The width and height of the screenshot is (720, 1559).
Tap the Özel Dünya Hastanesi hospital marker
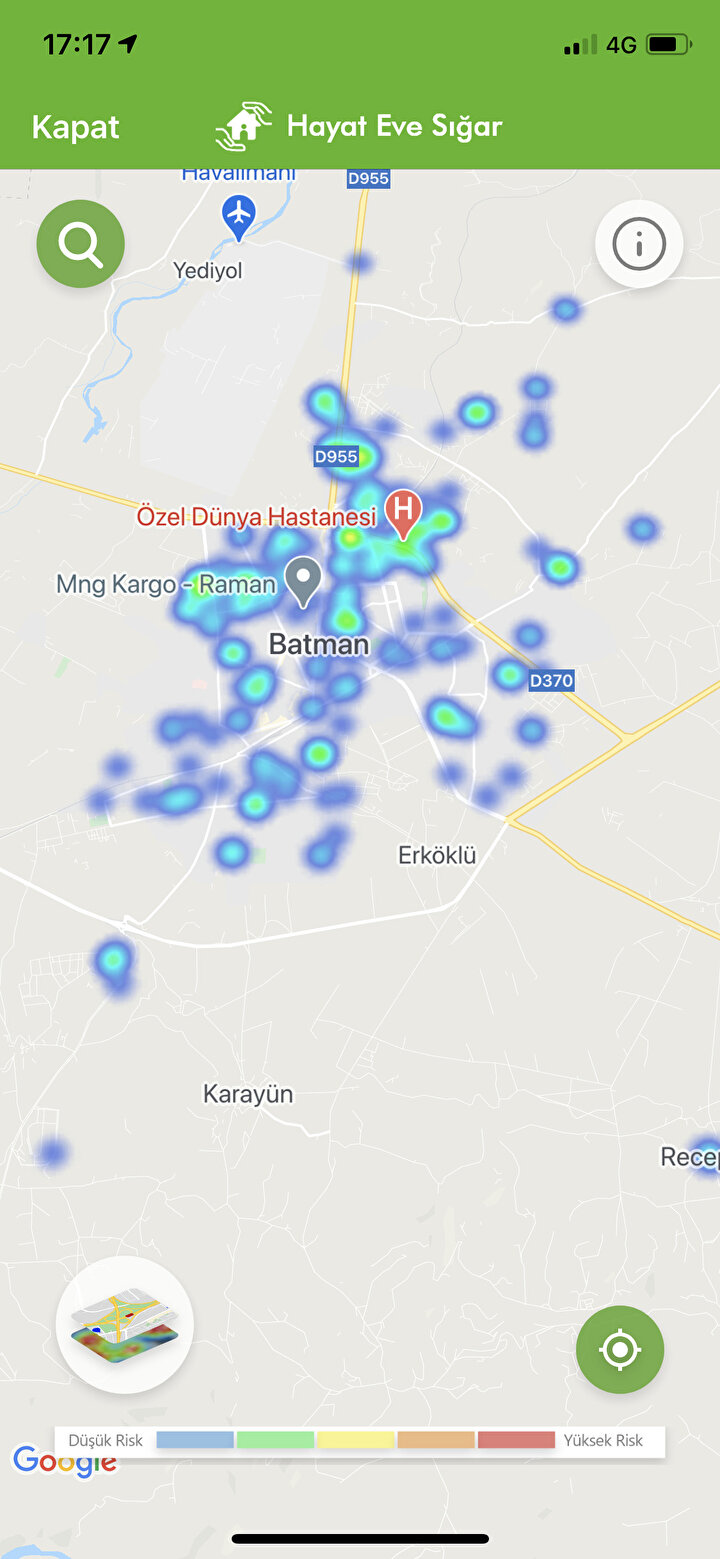coord(403,511)
